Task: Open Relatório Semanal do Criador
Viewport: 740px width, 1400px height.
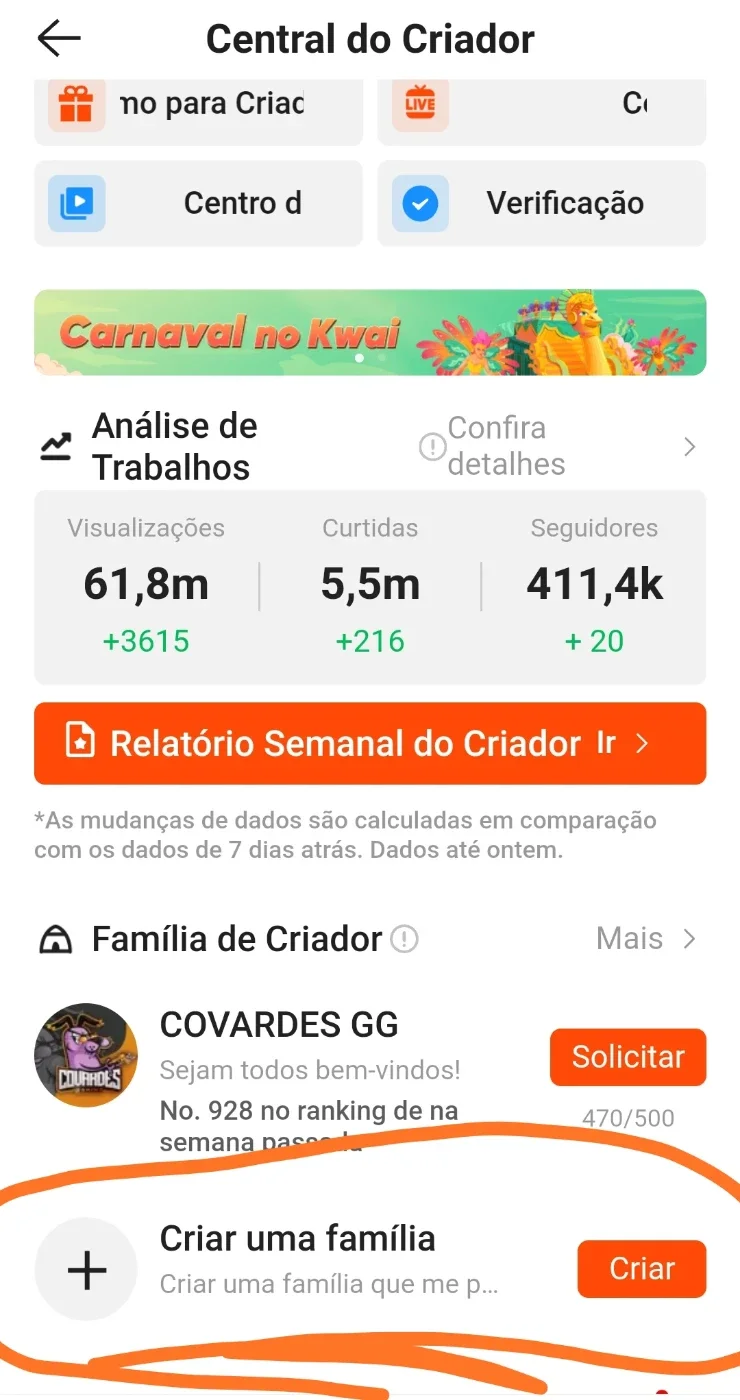Action: tap(370, 743)
